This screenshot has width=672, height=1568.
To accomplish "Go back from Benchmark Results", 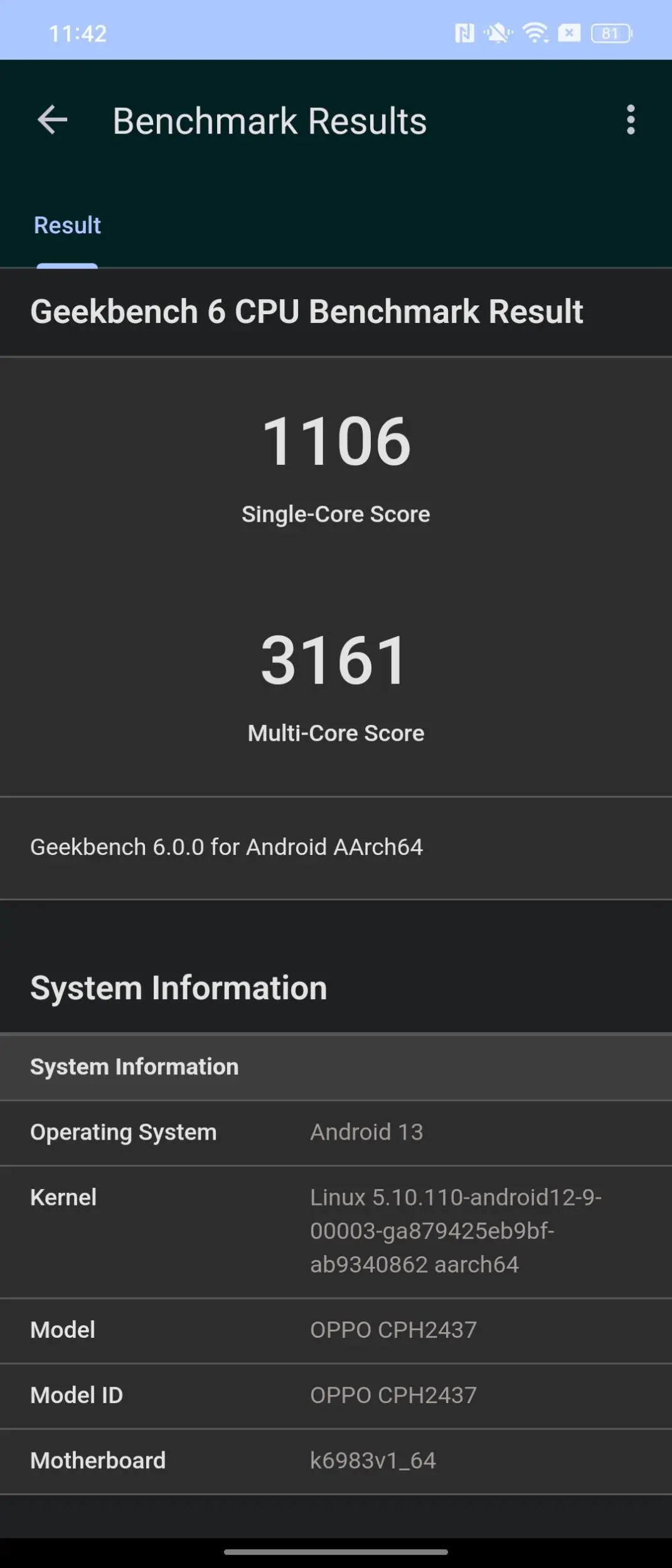I will click(x=52, y=120).
